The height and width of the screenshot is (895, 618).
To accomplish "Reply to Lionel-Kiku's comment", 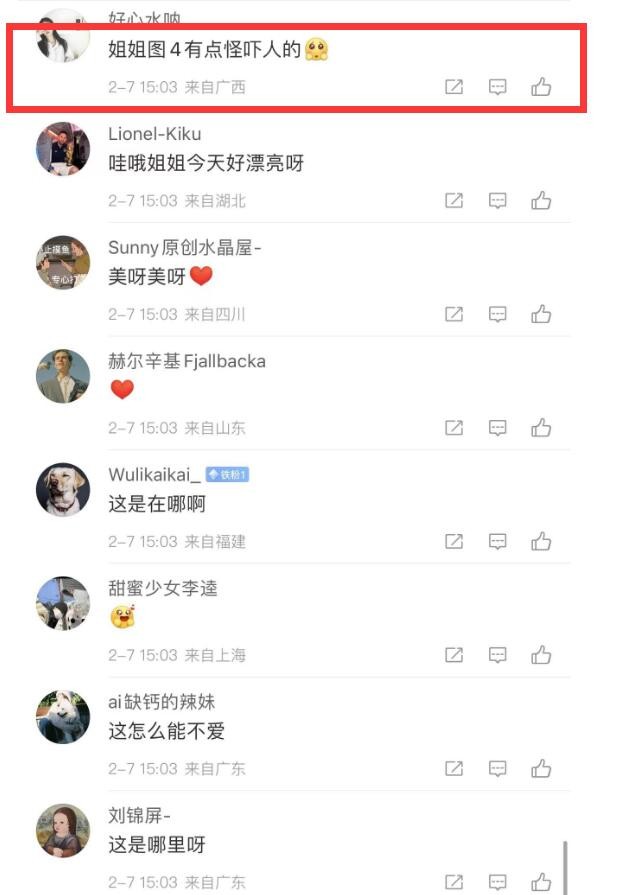I will [x=497, y=201].
